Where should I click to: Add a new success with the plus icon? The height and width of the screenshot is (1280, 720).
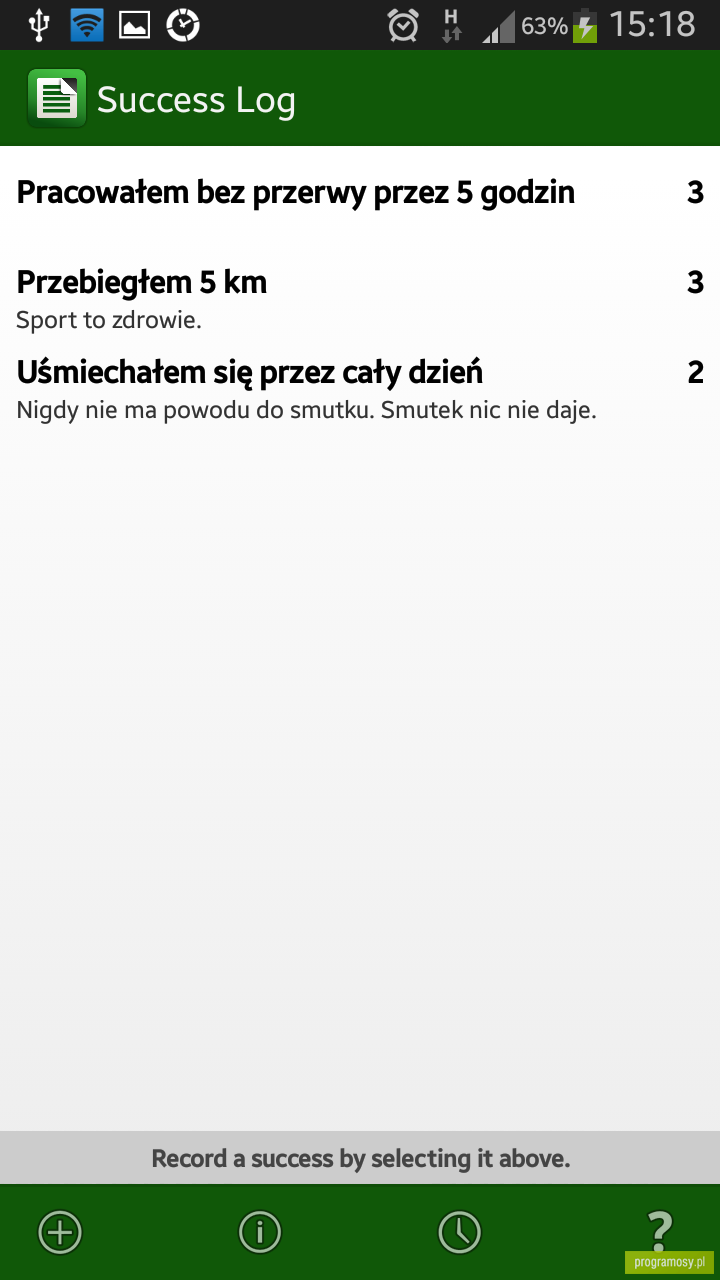coord(60,1232)
